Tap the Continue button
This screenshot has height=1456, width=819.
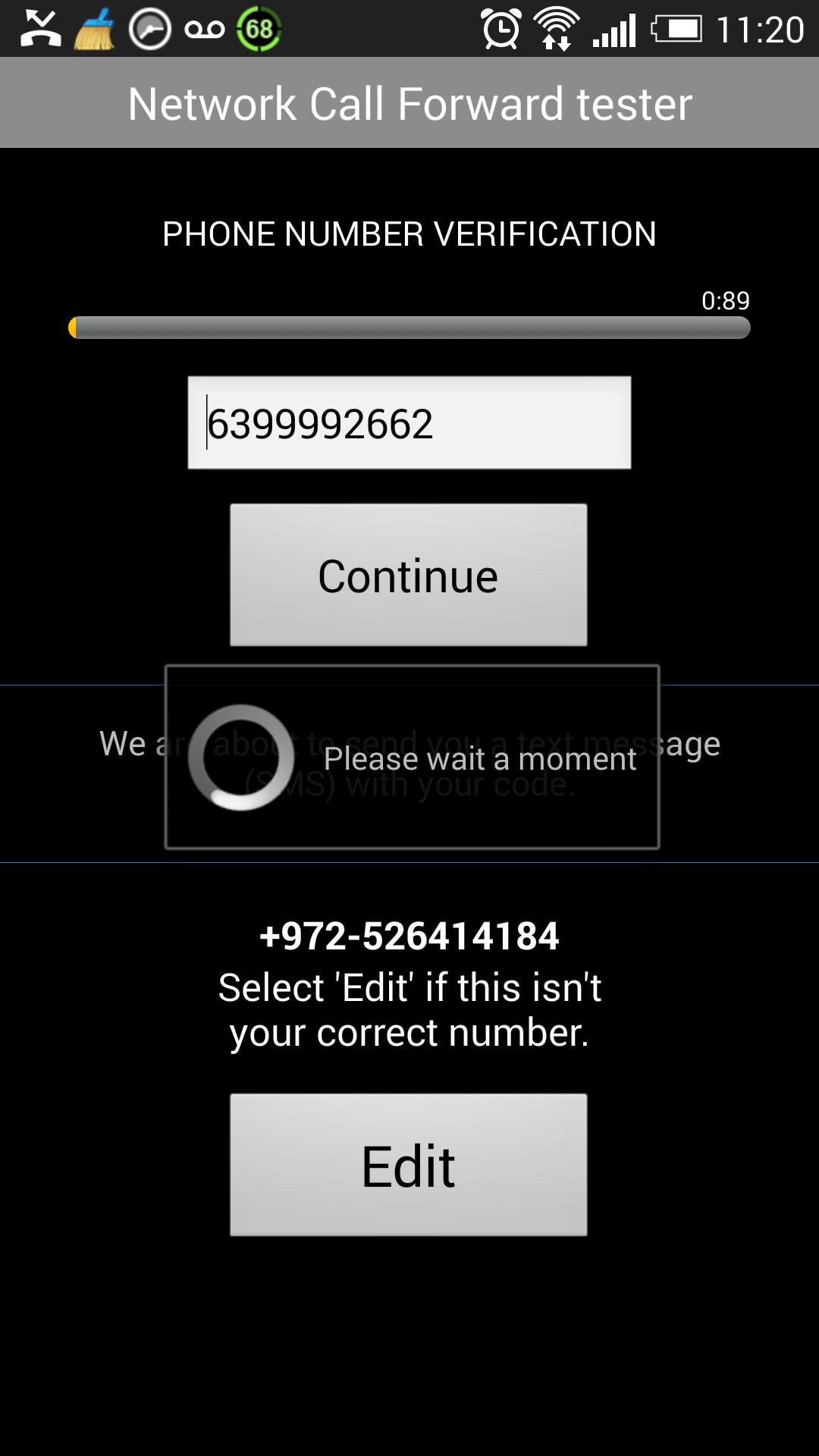(408, 575)
